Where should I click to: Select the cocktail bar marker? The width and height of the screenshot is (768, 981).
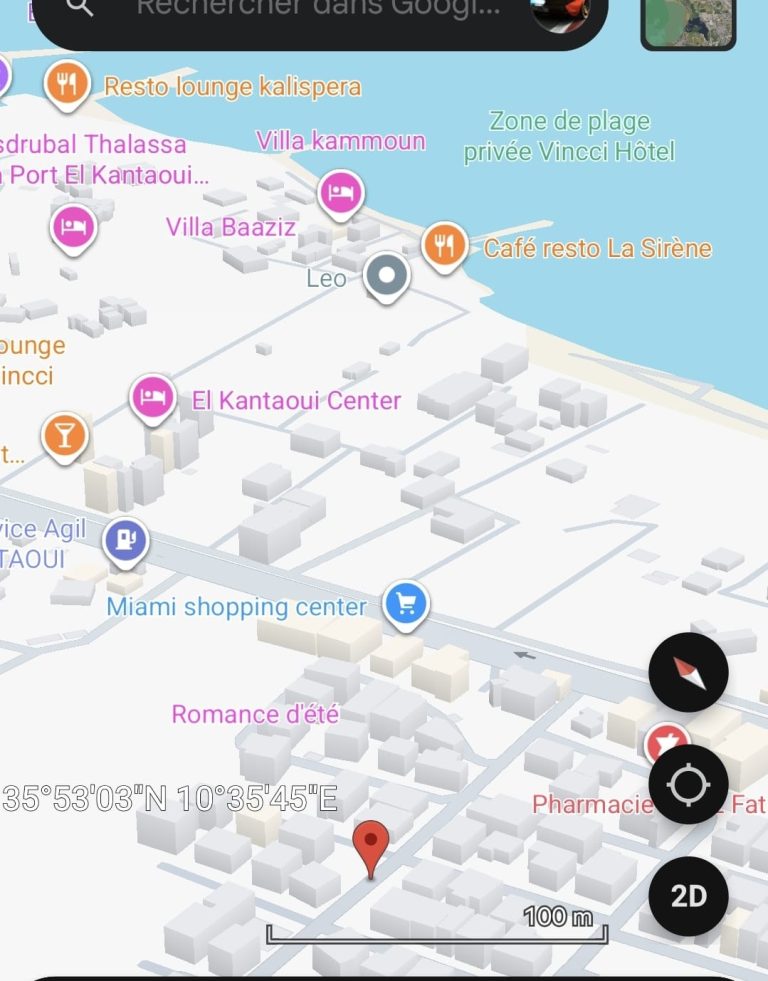pos(65,436)
